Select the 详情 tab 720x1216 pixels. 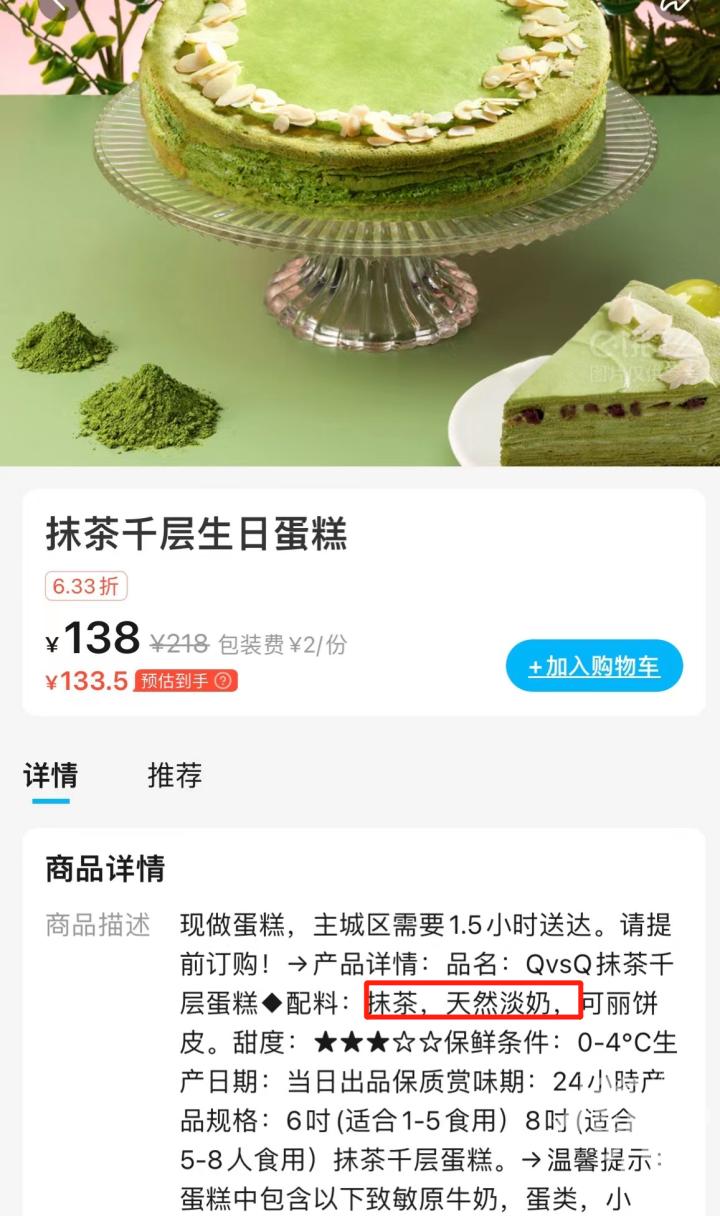(50, 775)
